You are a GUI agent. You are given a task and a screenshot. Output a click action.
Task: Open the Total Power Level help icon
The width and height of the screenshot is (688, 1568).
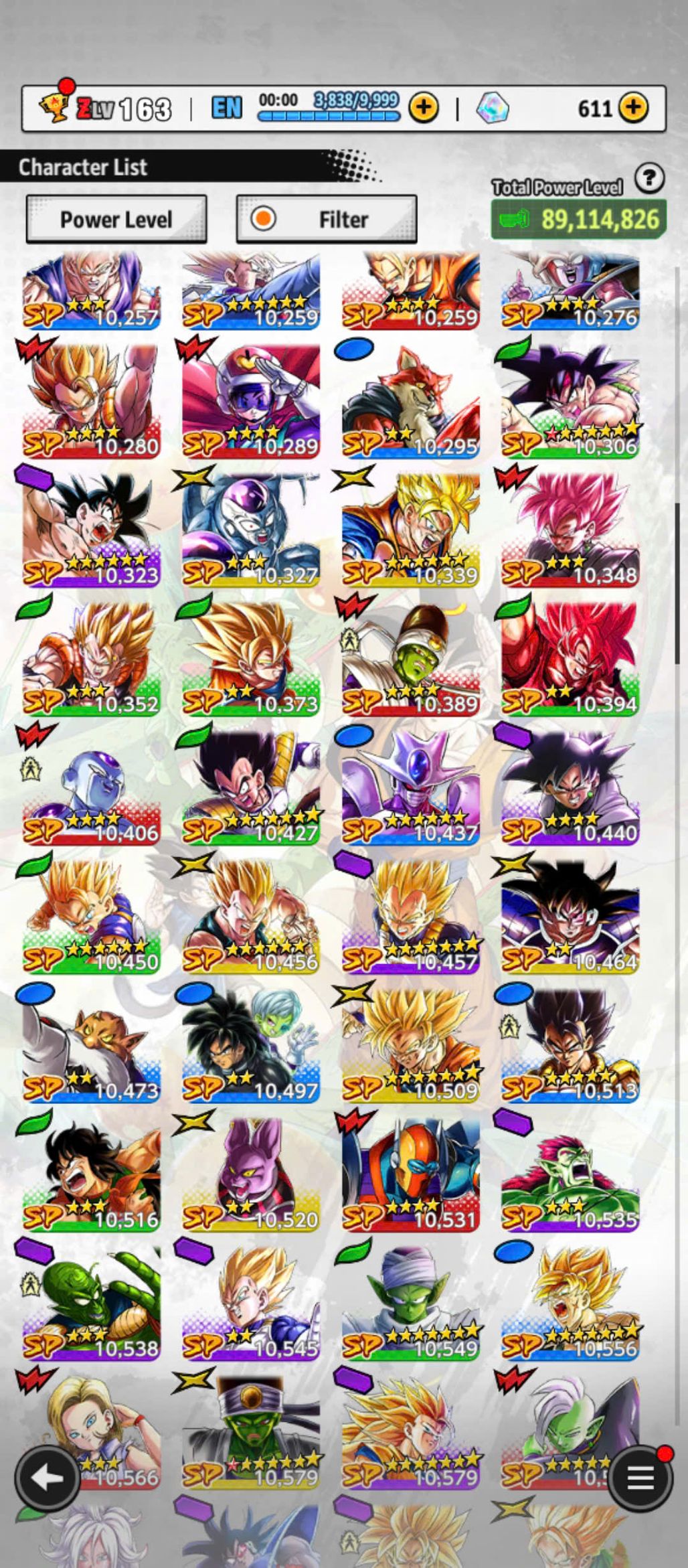coord(649,179)
